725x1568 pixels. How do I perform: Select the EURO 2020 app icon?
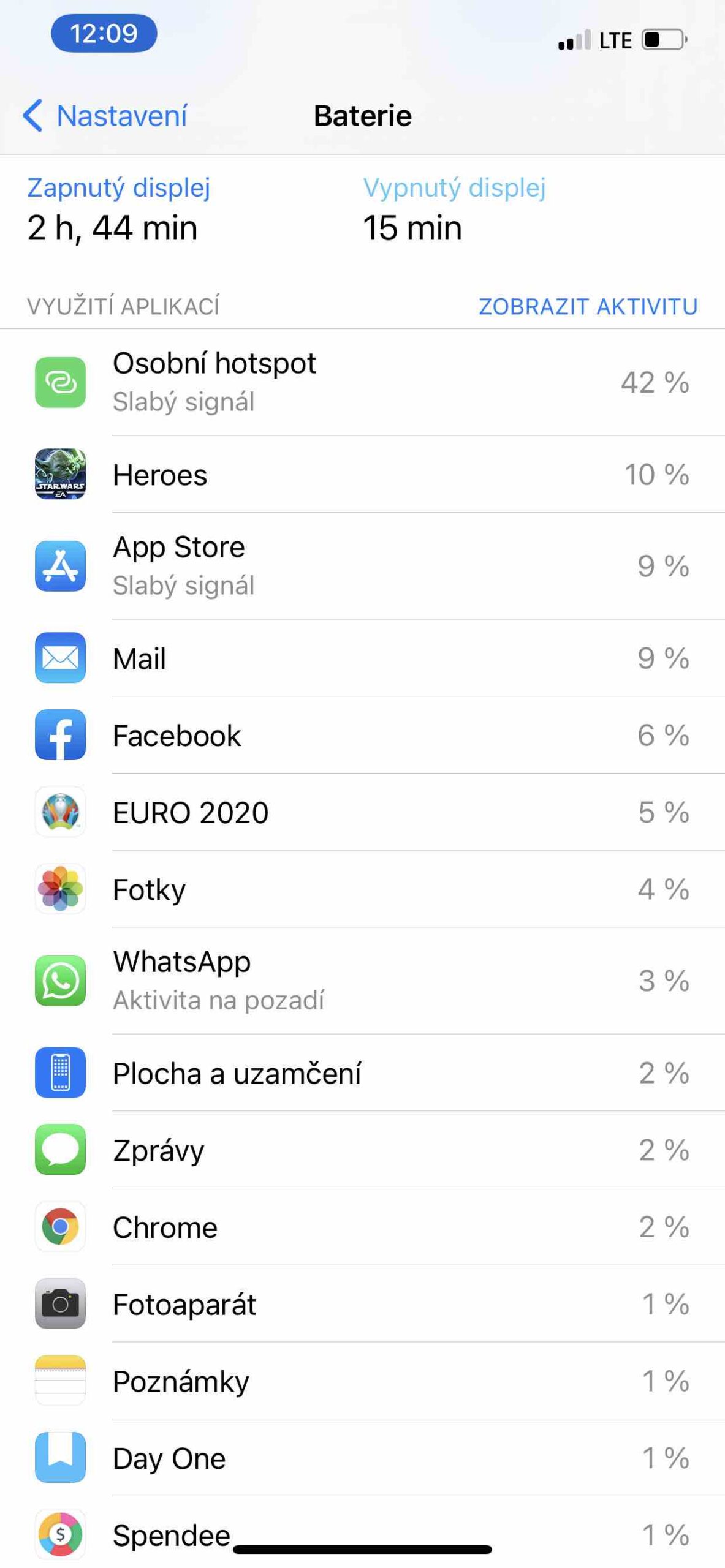tap(59, 813)
